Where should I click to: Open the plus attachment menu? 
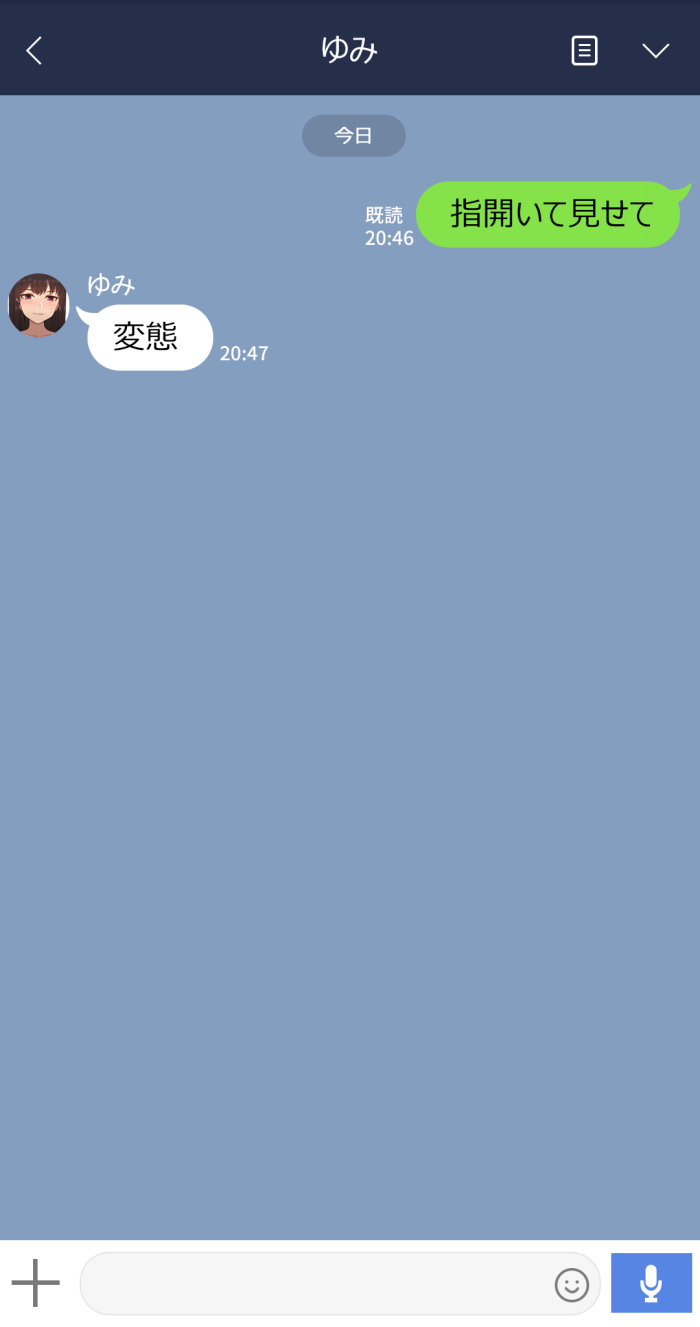pos(36,1283)
